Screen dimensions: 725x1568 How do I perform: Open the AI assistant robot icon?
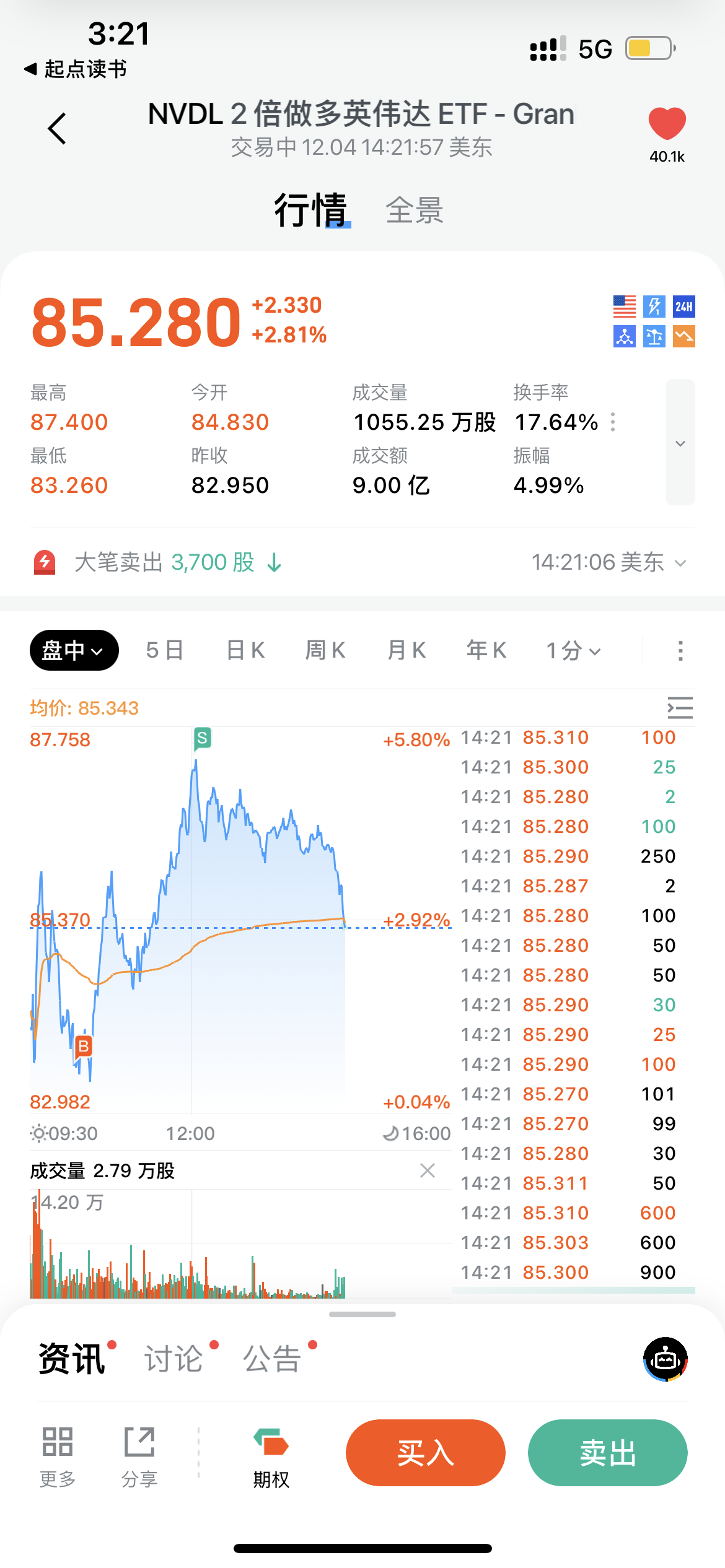666,1359
